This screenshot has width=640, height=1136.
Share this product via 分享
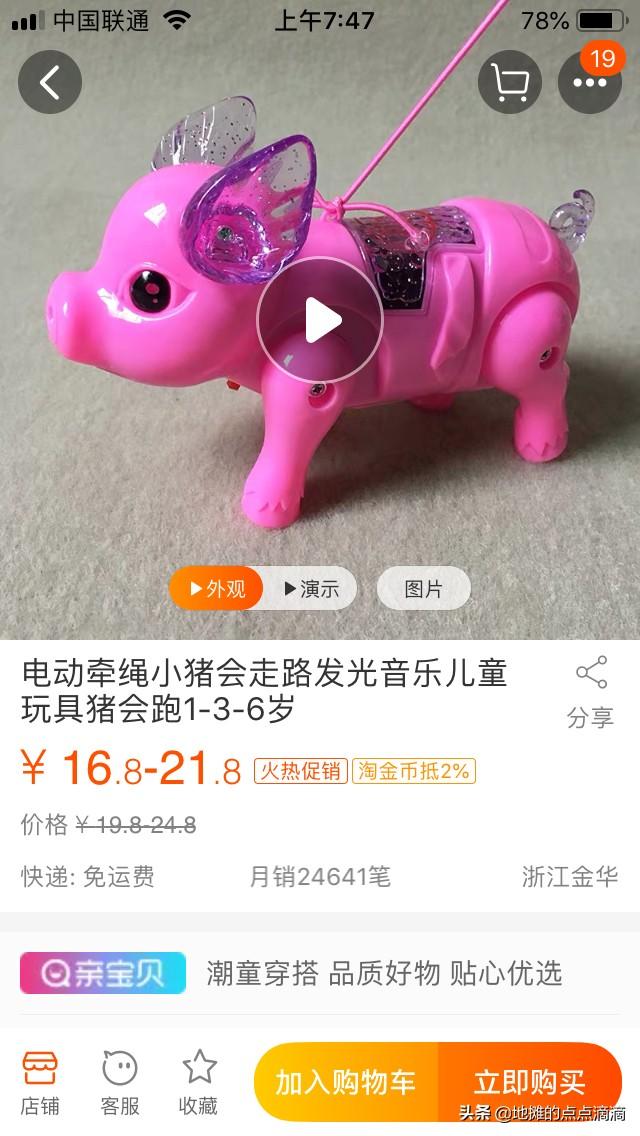590,692
